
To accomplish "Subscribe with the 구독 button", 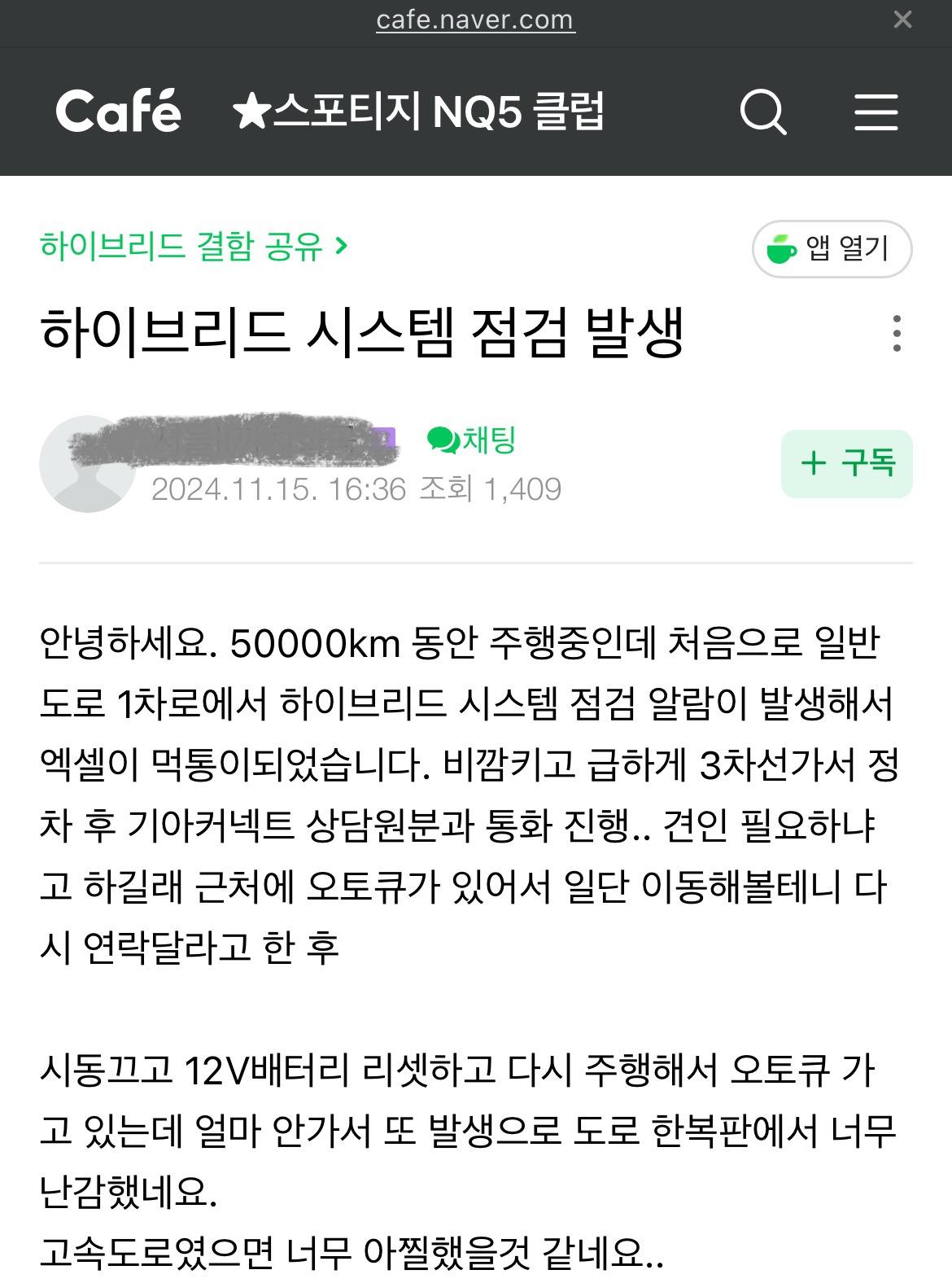I will [846, 464].
